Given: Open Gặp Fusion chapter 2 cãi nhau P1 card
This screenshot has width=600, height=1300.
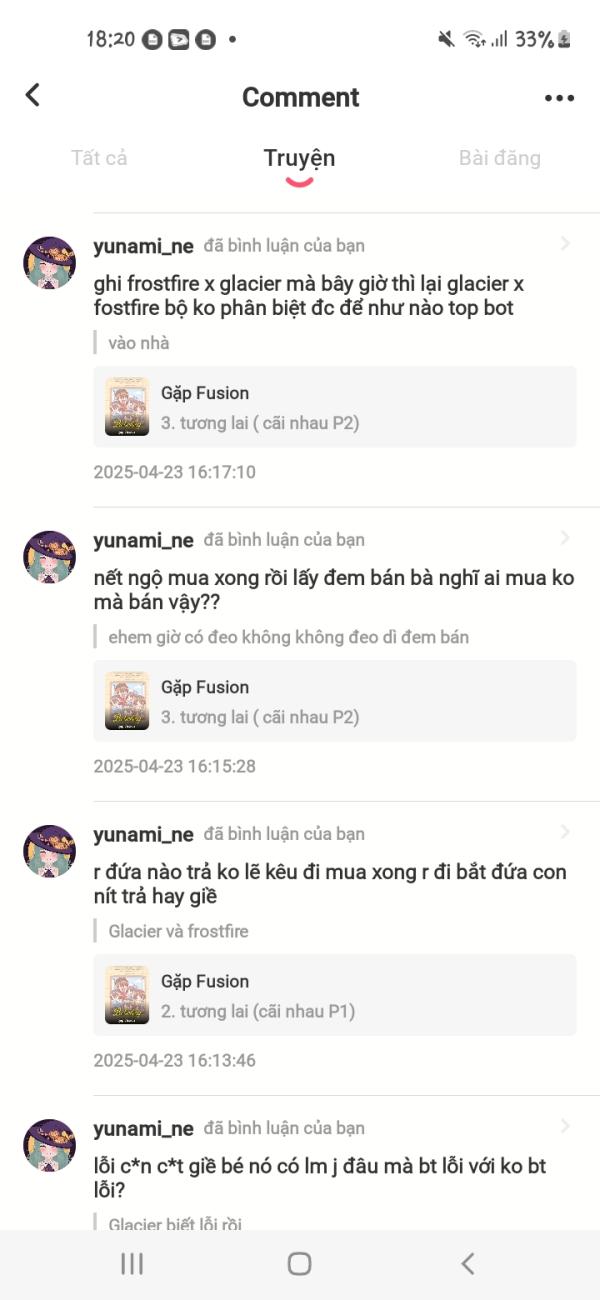Looking at the screenshot, I should [335, 994].
